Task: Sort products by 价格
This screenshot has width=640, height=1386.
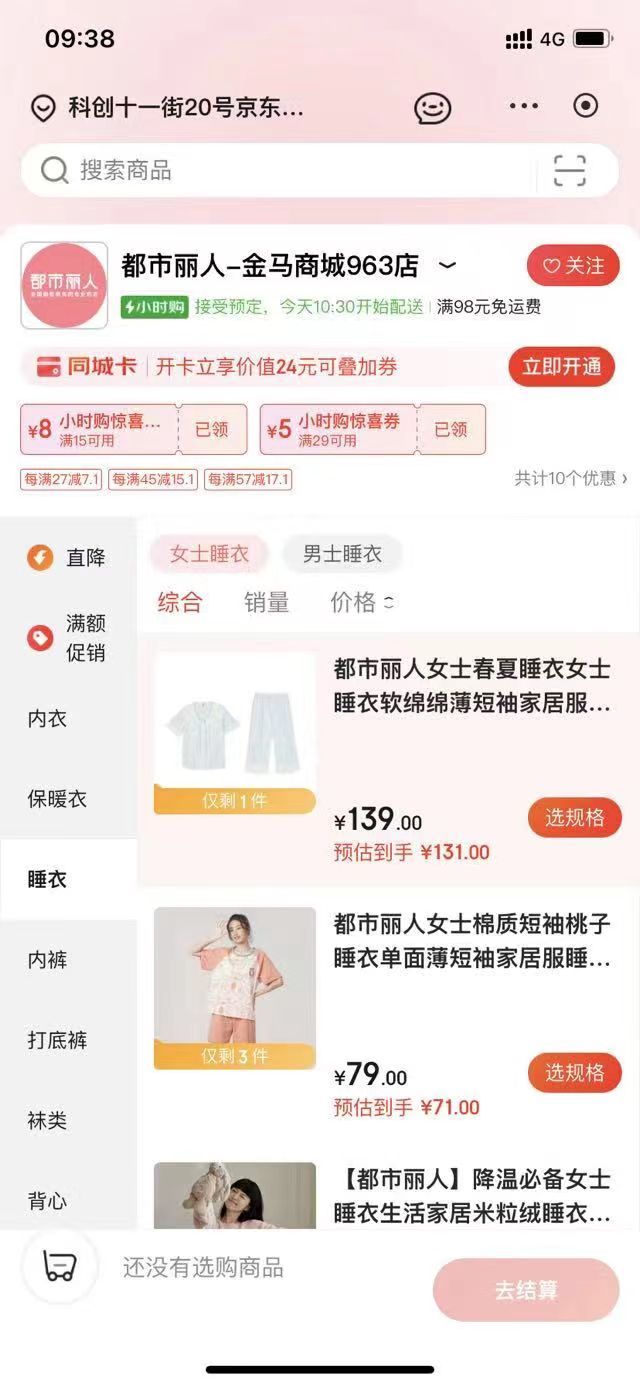Action: pos(361,602)
